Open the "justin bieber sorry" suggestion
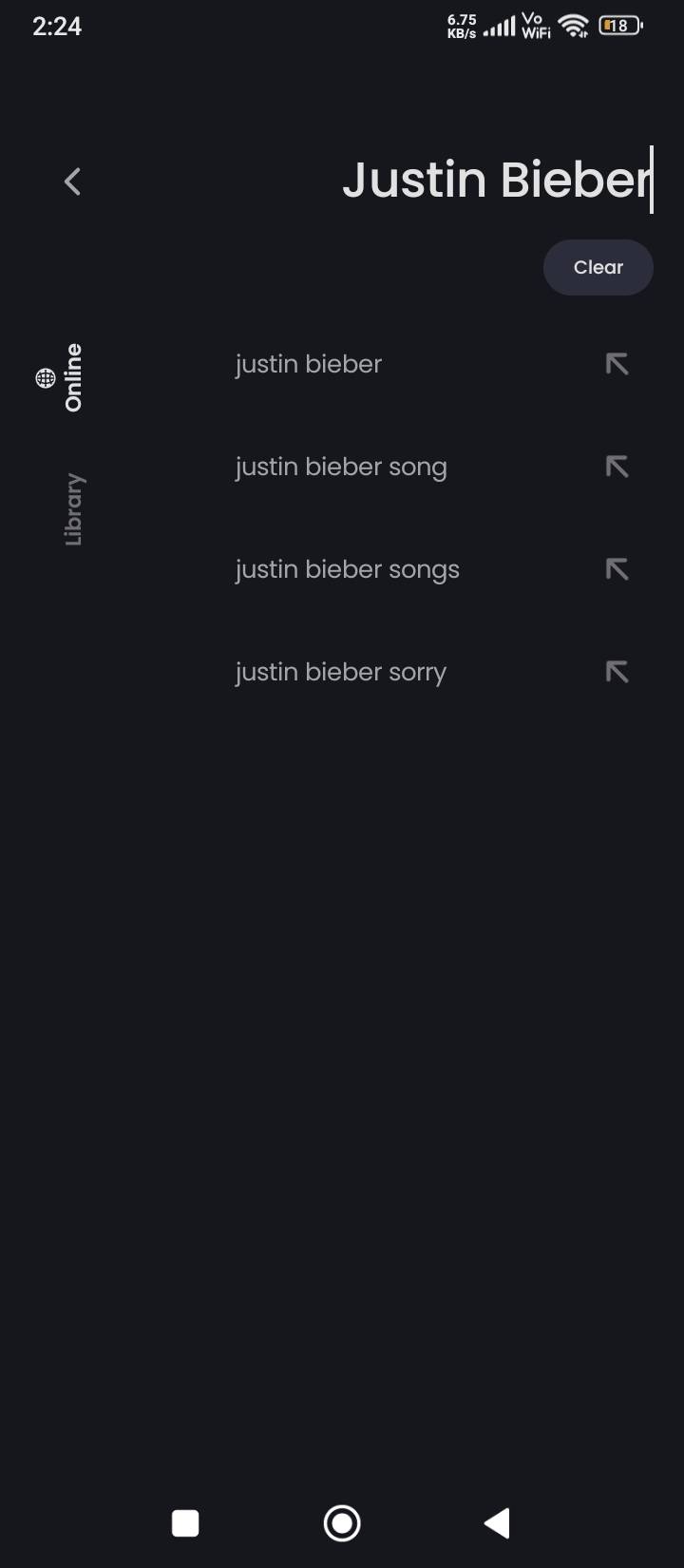The height and width of the screenshot is (1568, 684). point(341,672)
